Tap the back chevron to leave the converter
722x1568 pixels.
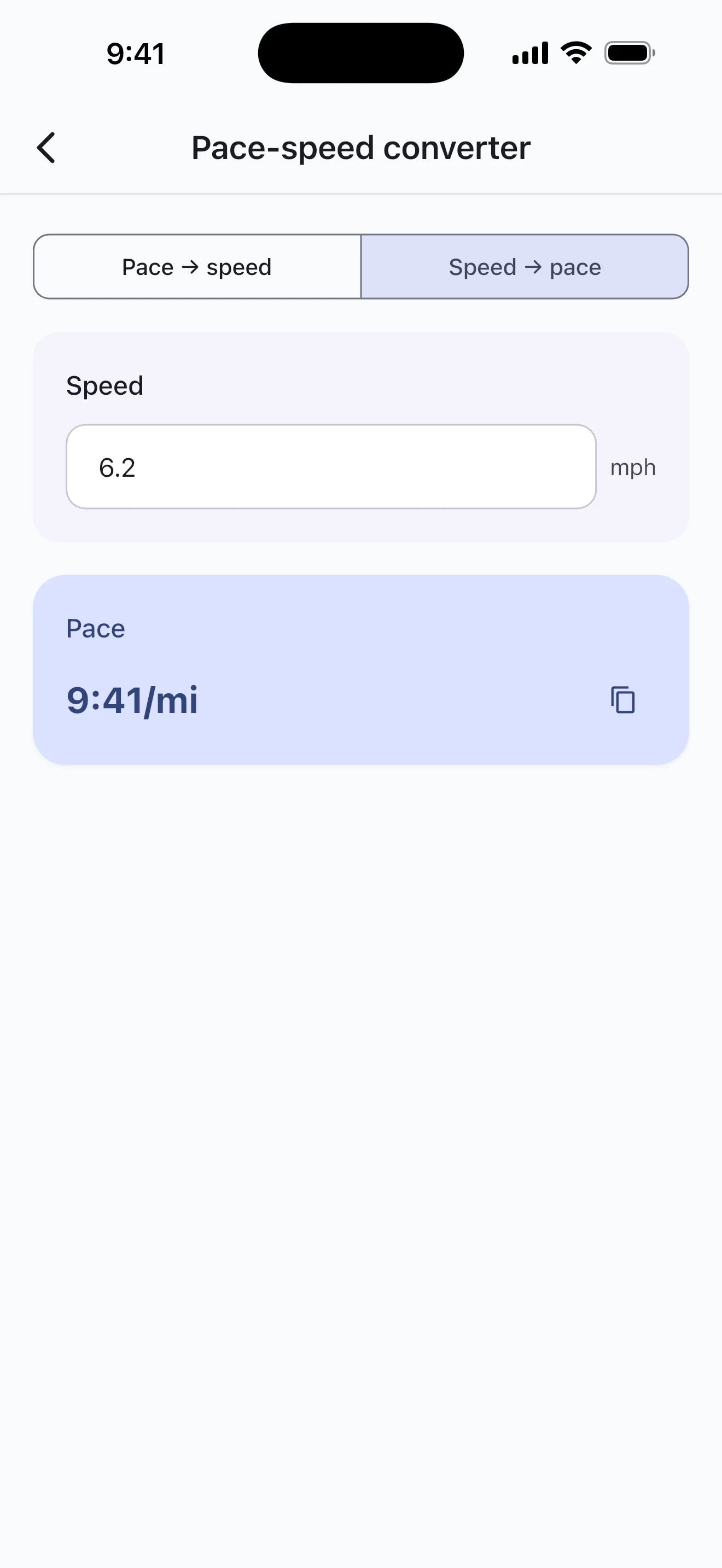tap(46, 147)
